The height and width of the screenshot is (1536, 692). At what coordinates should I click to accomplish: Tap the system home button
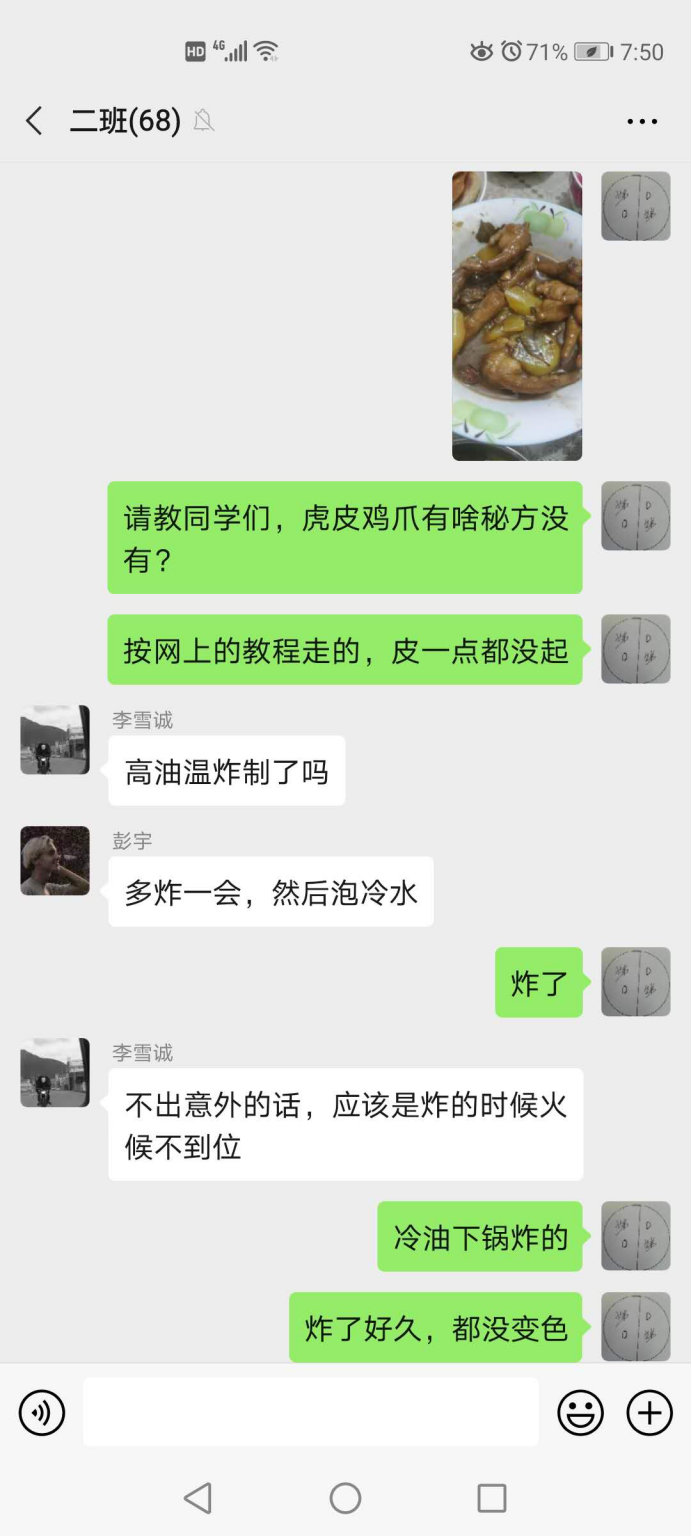pos(345,1497)
